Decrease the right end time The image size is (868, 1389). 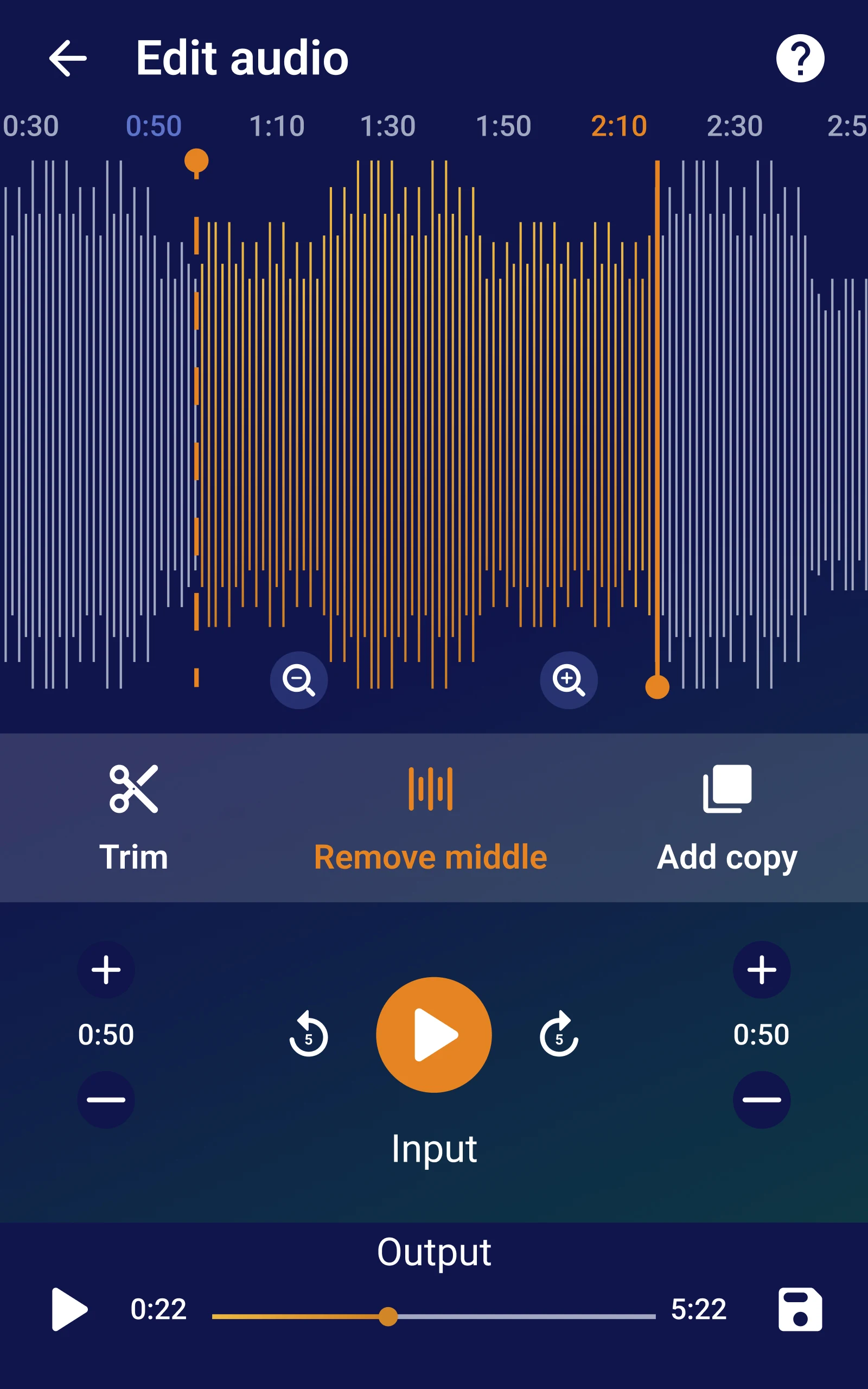coord(761,1100)
